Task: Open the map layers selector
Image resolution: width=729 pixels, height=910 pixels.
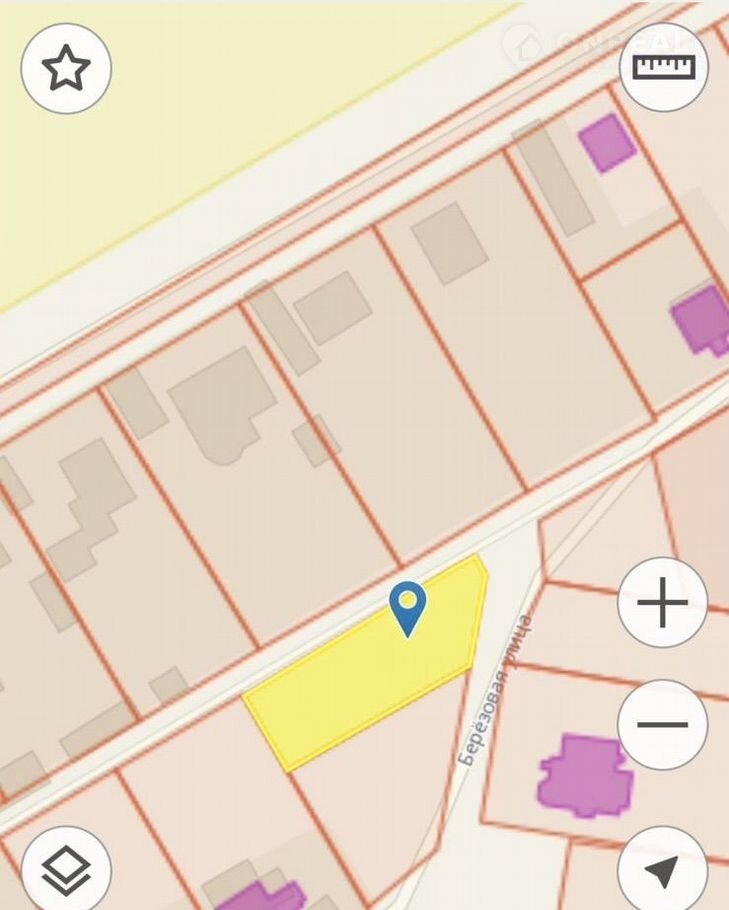Action: (66, 868)
